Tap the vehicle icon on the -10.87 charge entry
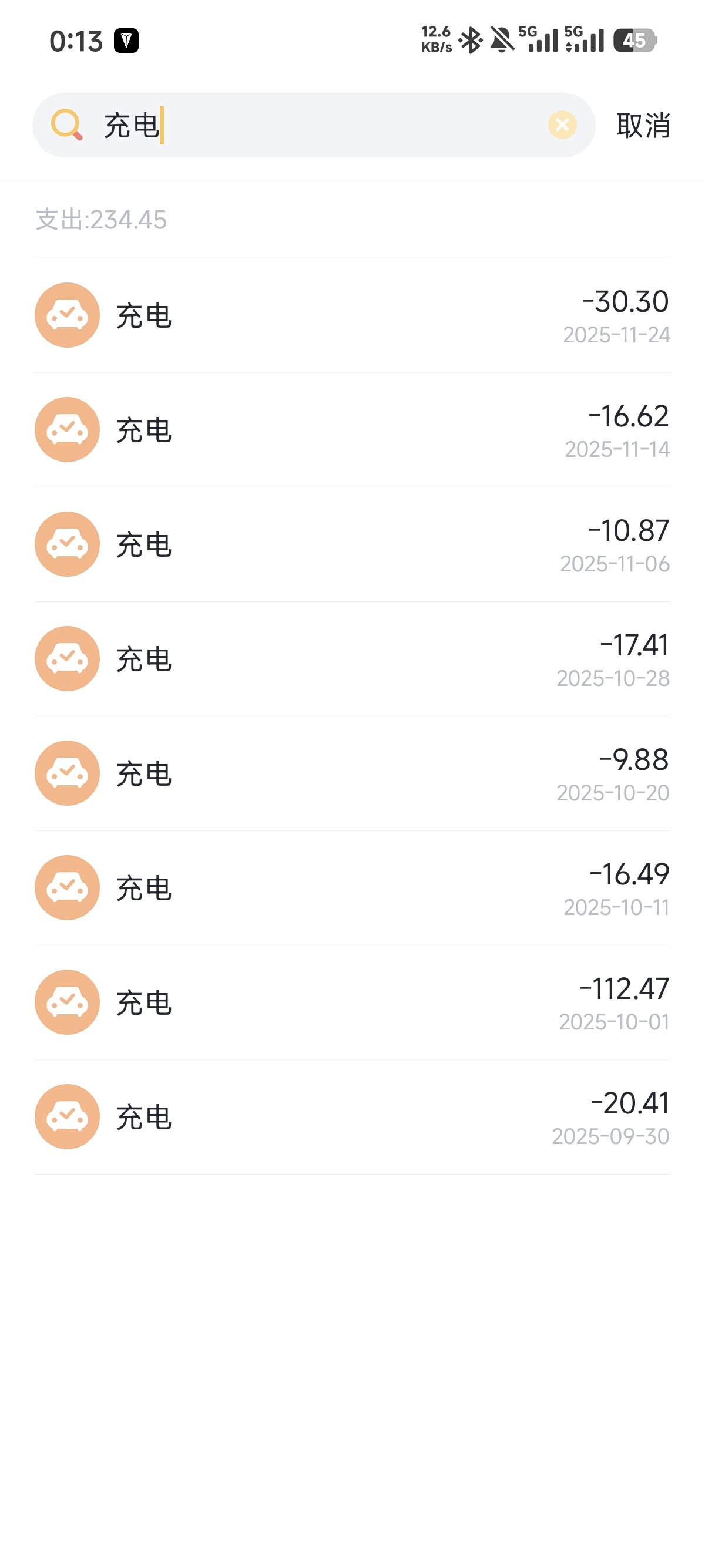This screenshot has height=1568, width=705. point(67,544)
